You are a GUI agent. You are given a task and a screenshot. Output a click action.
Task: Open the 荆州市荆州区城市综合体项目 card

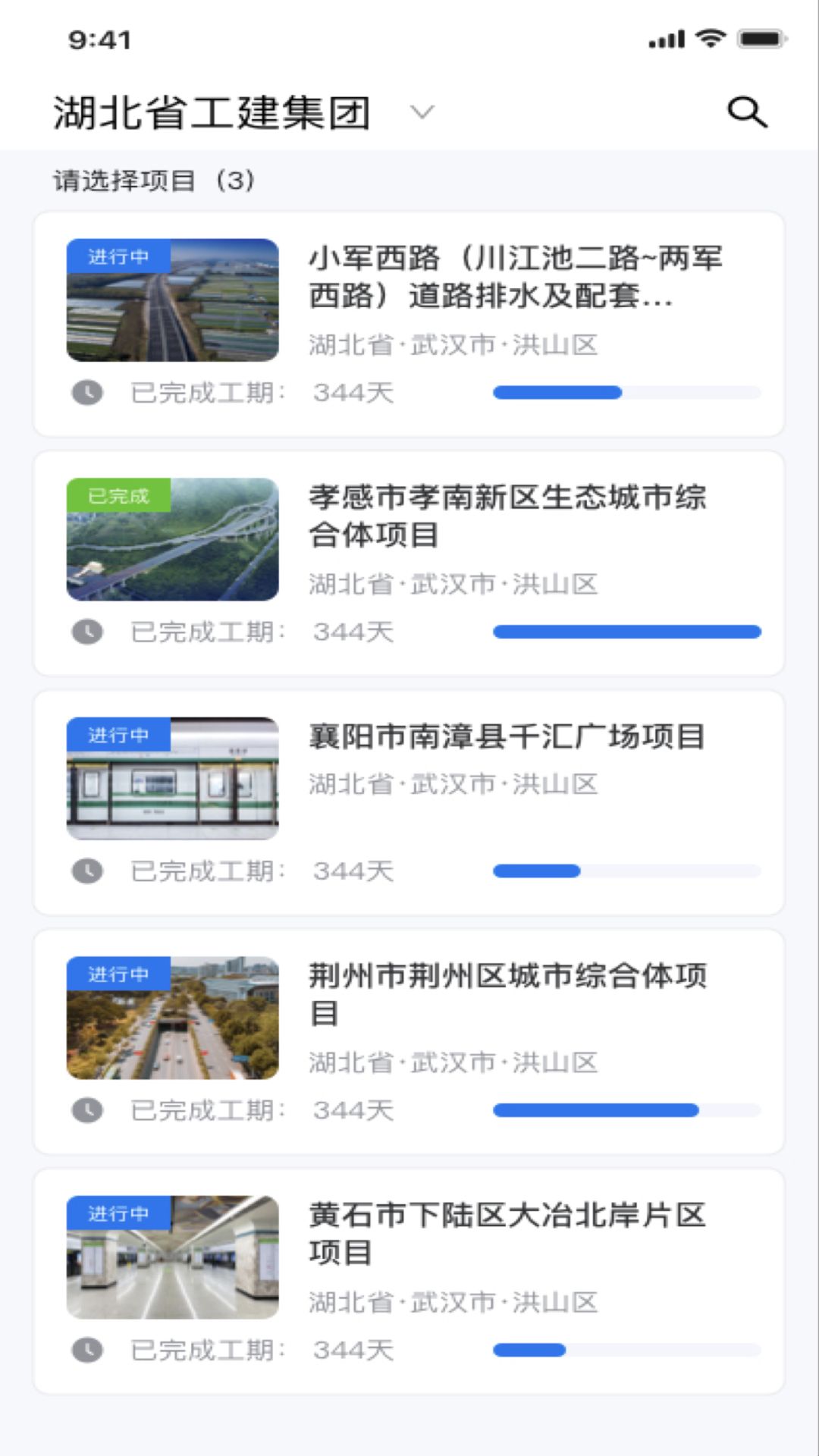tap(409, 1041)
